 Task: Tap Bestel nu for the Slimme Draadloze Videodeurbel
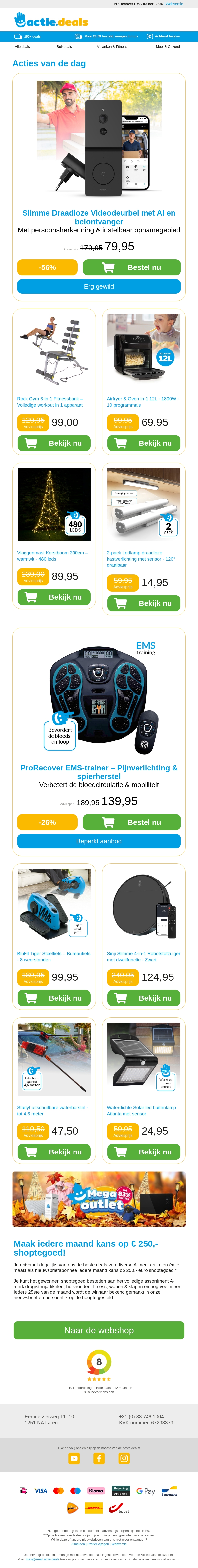132,267
